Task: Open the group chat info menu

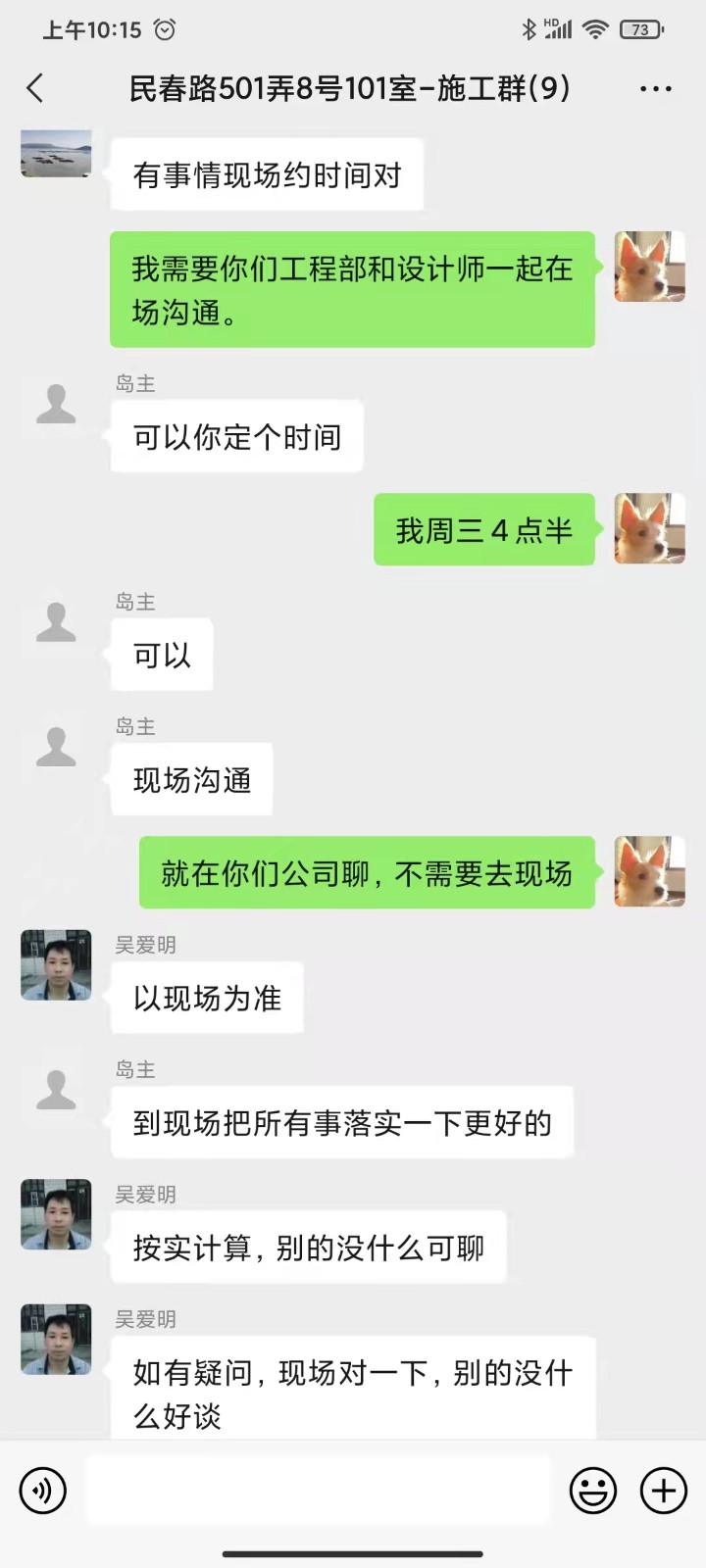Action: (655, 89)
